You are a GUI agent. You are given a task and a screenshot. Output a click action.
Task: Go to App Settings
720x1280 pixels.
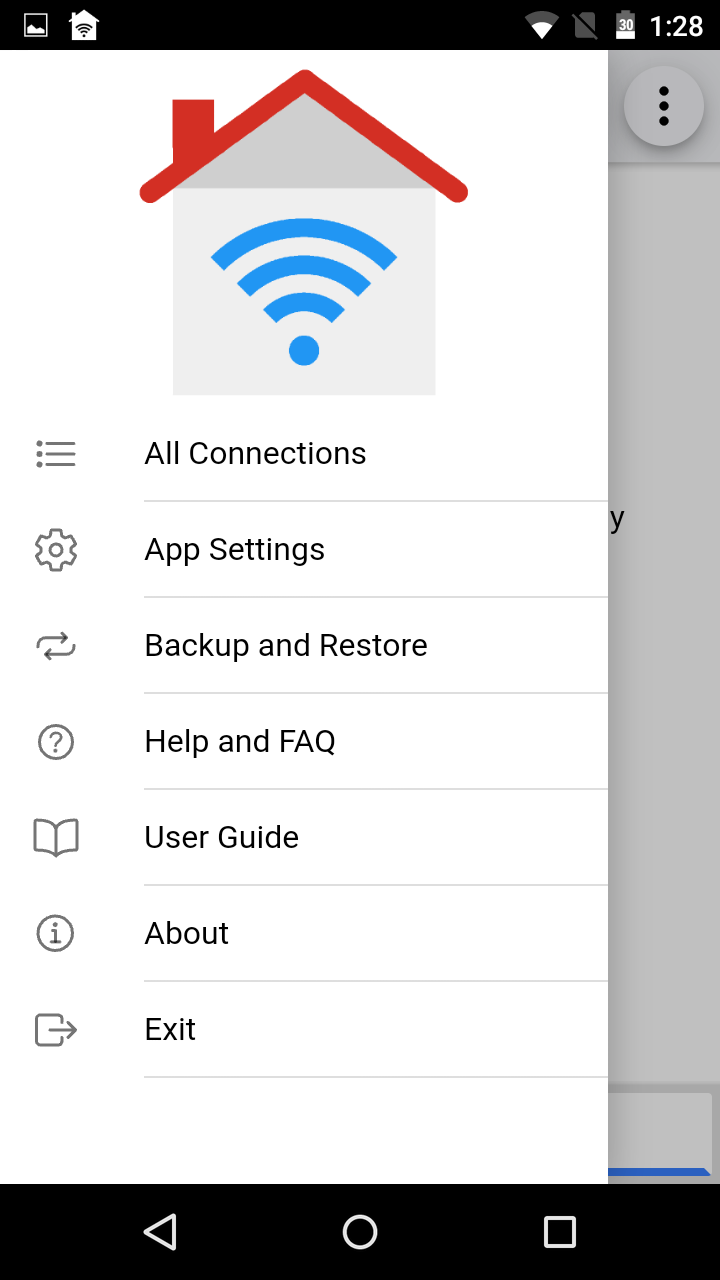(234, 549)
